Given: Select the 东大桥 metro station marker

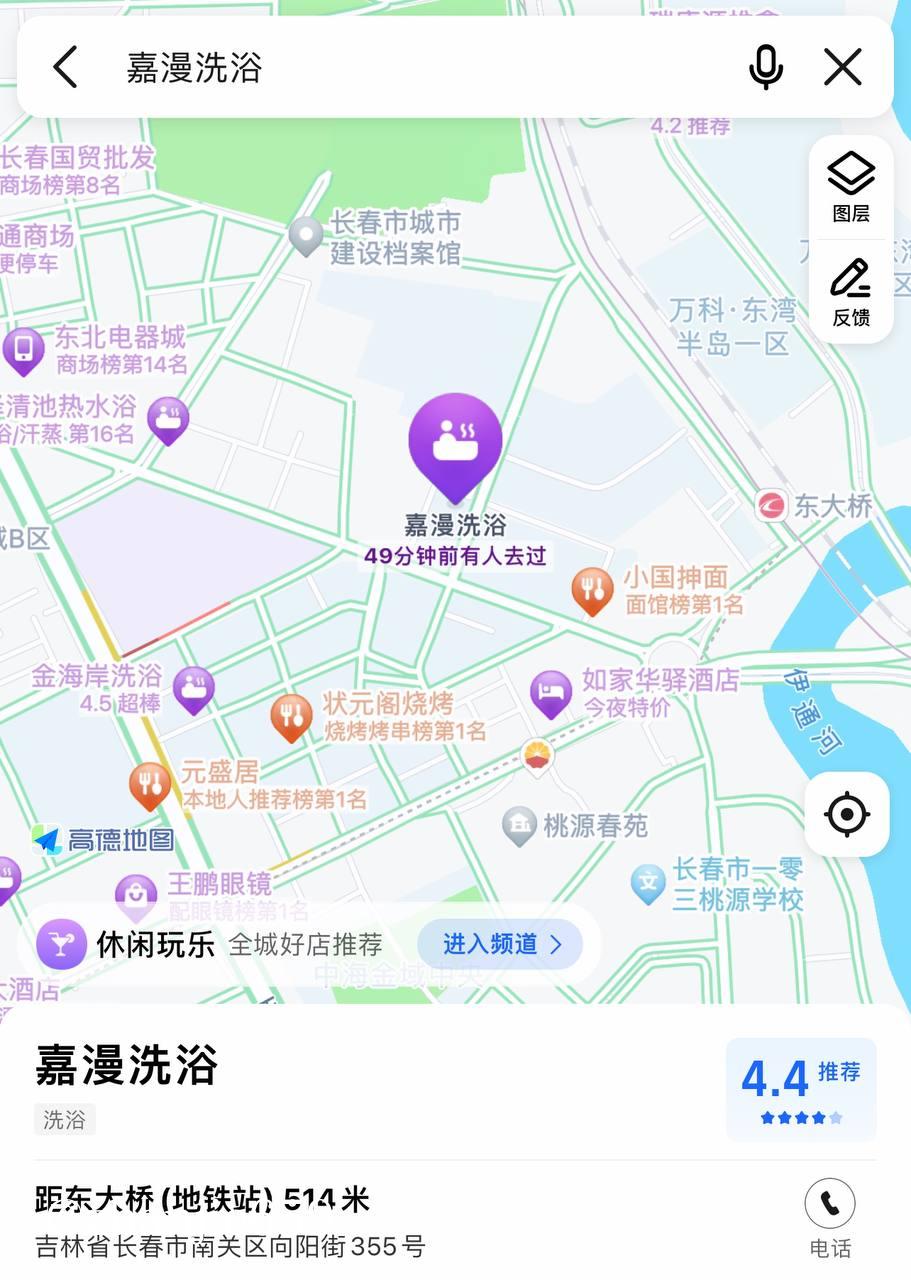Looking at the screenshot, I should coord(772,506).
